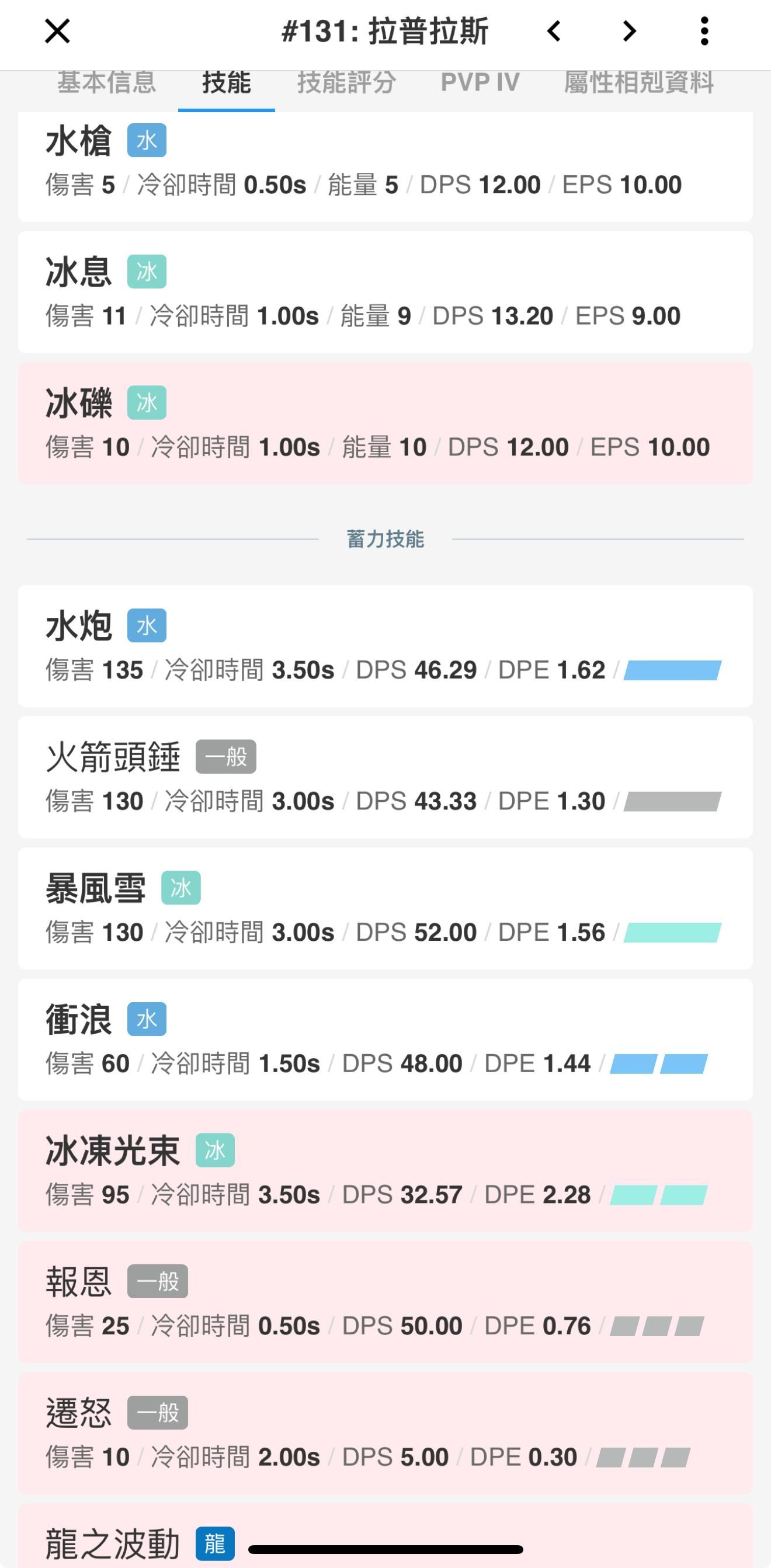Click the 冰 type badge beside 冰息
The width and height of the screenshot is (771, 1568).
[x=147, y=272]
